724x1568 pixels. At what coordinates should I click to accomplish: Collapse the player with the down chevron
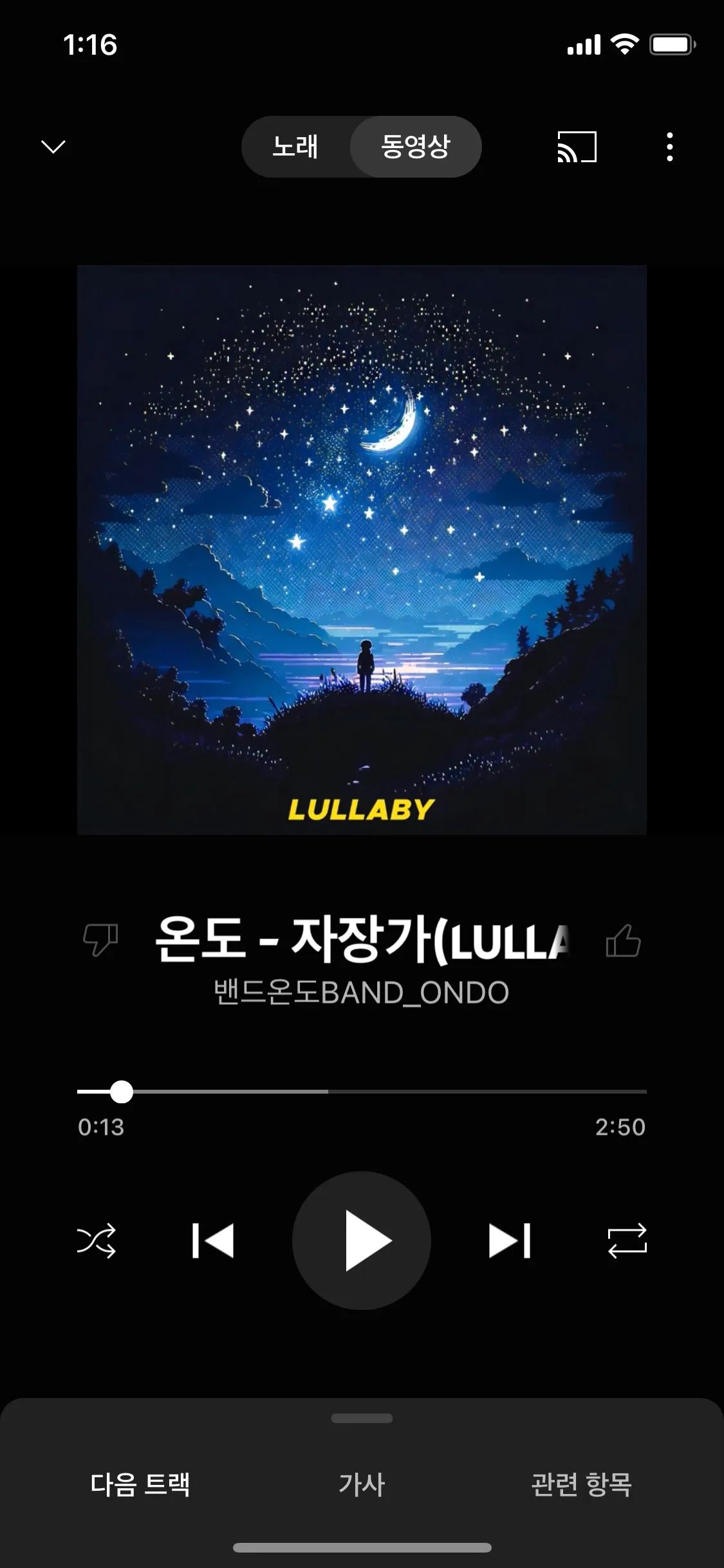(53, 147)
